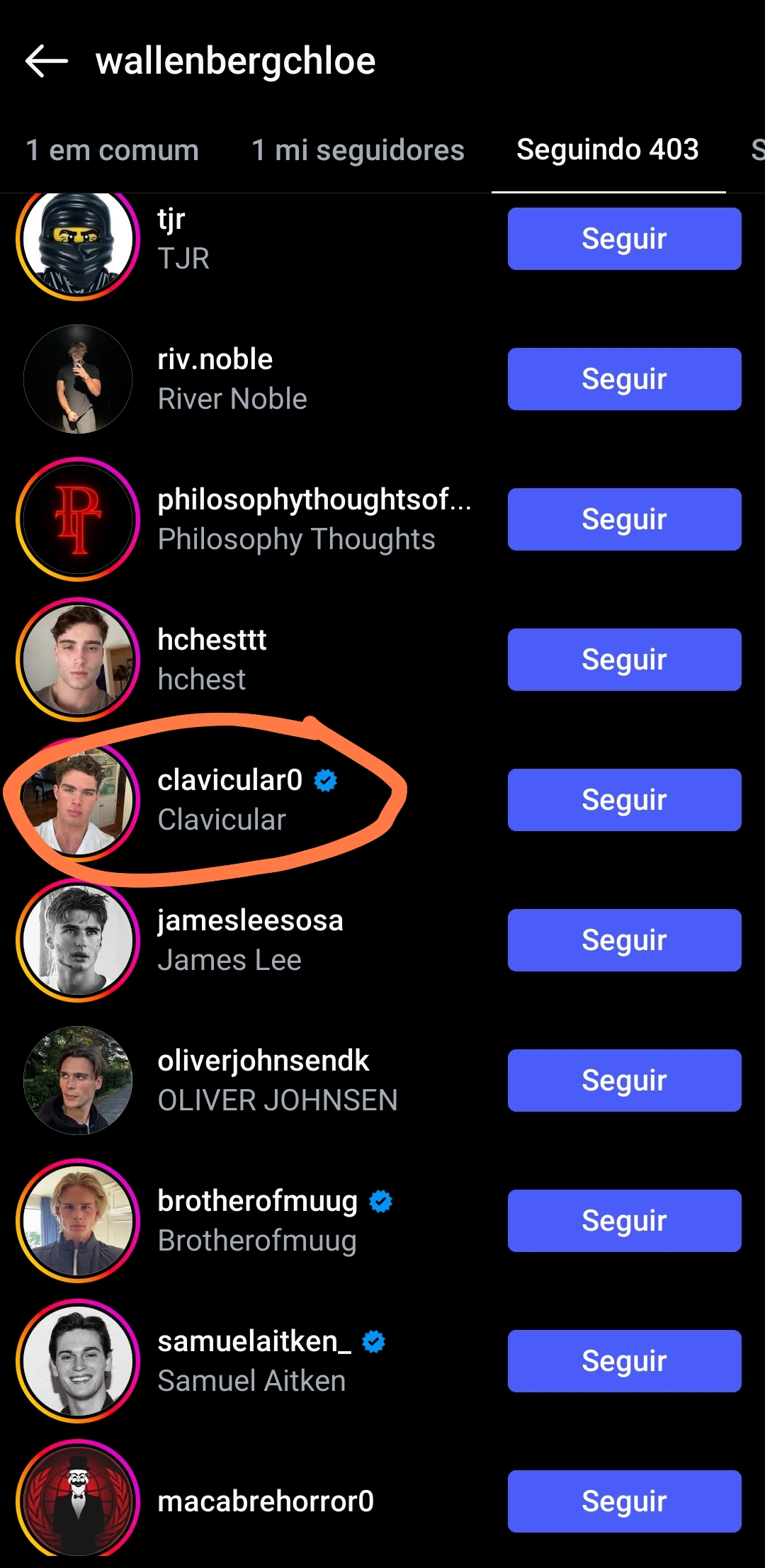This screenshot has height=1568, width=765.
Task: Follow the clavicular0 account
Action: 624,800
